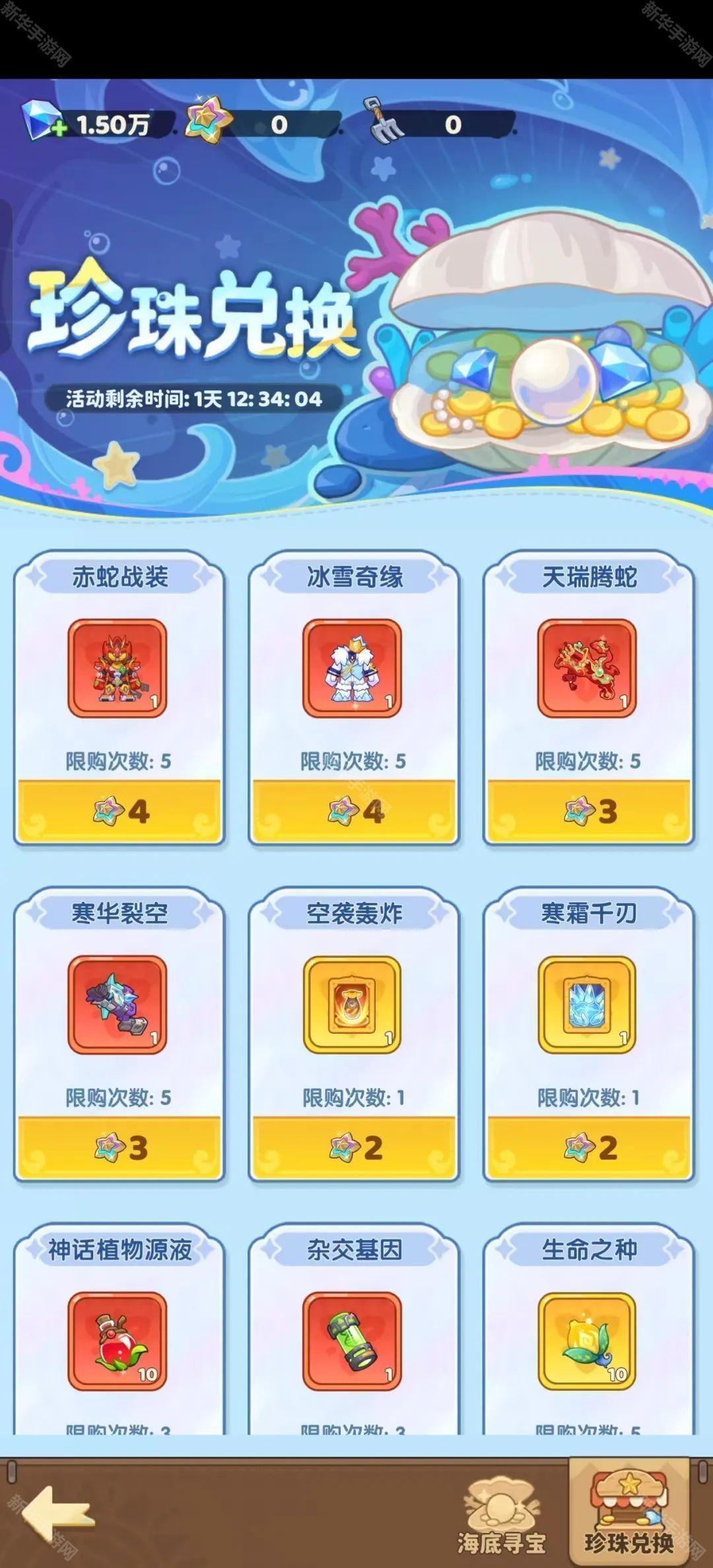Purchase 寒华裂空 for 3 star pearls
The height and width of the screenshot is (1568, 713).
(x=119, y=1147)
